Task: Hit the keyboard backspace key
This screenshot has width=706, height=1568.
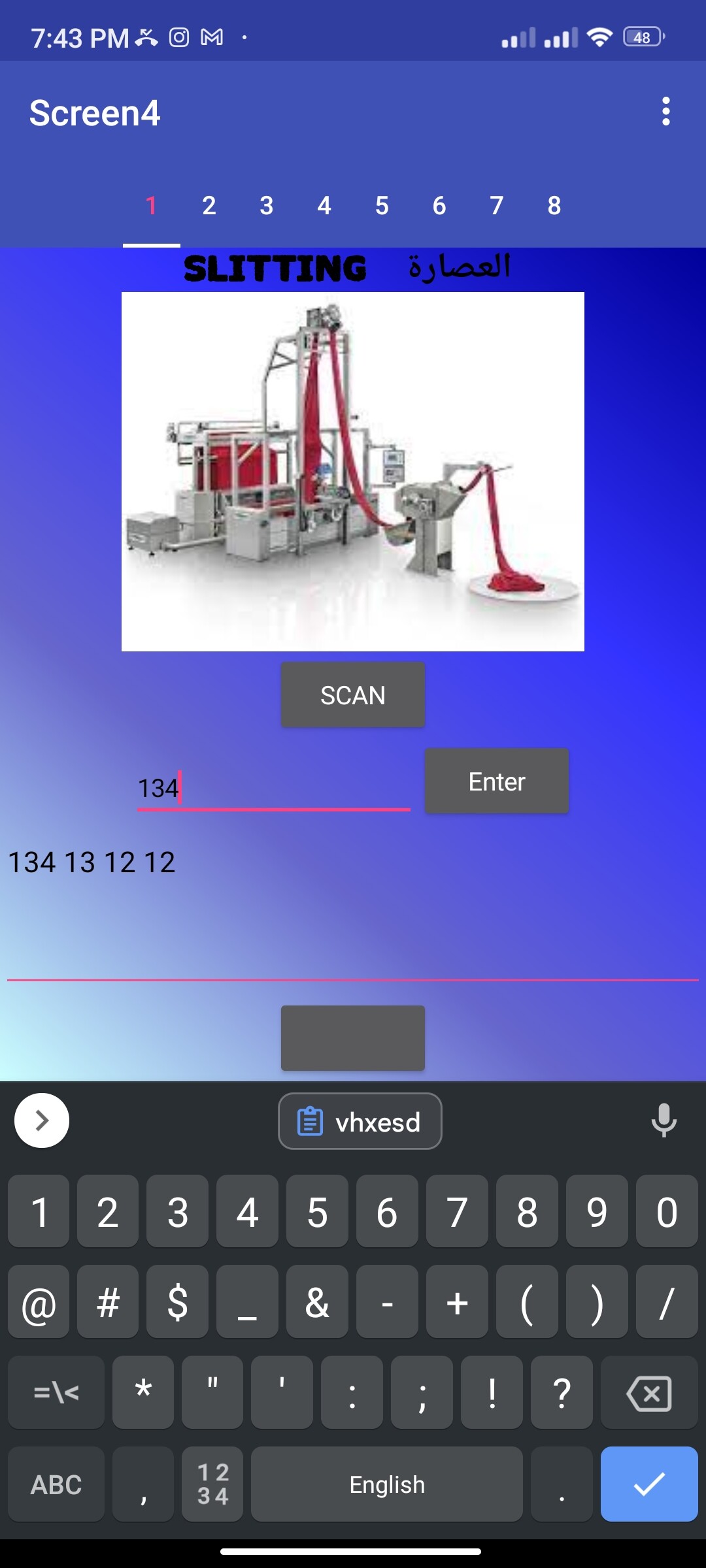Action: (x=648, y=1393)
